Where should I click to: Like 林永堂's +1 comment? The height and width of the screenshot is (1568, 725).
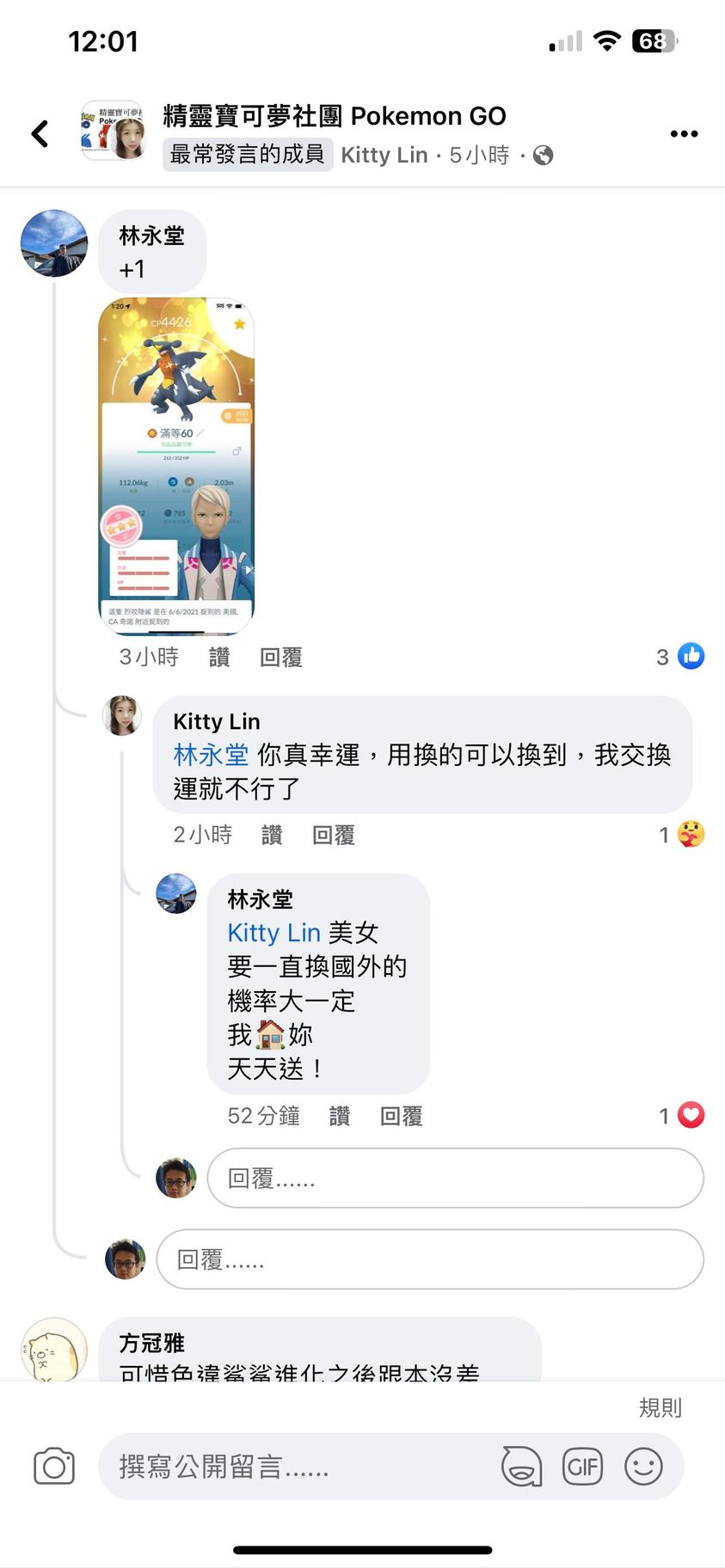coord(219,658)
